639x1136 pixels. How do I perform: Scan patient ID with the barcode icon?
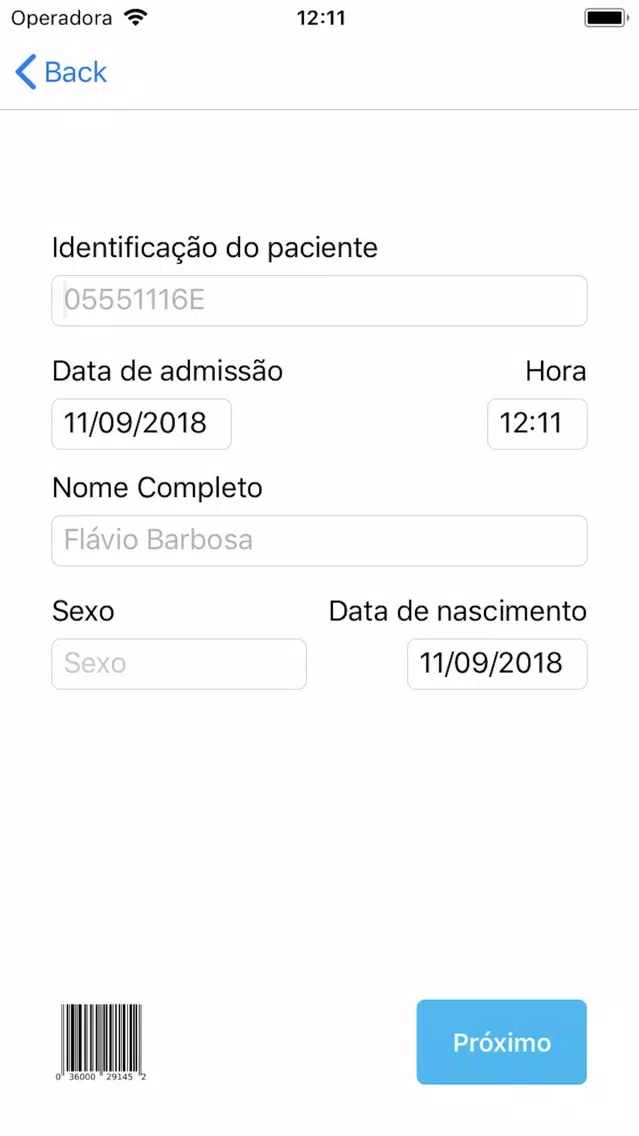101,1043
